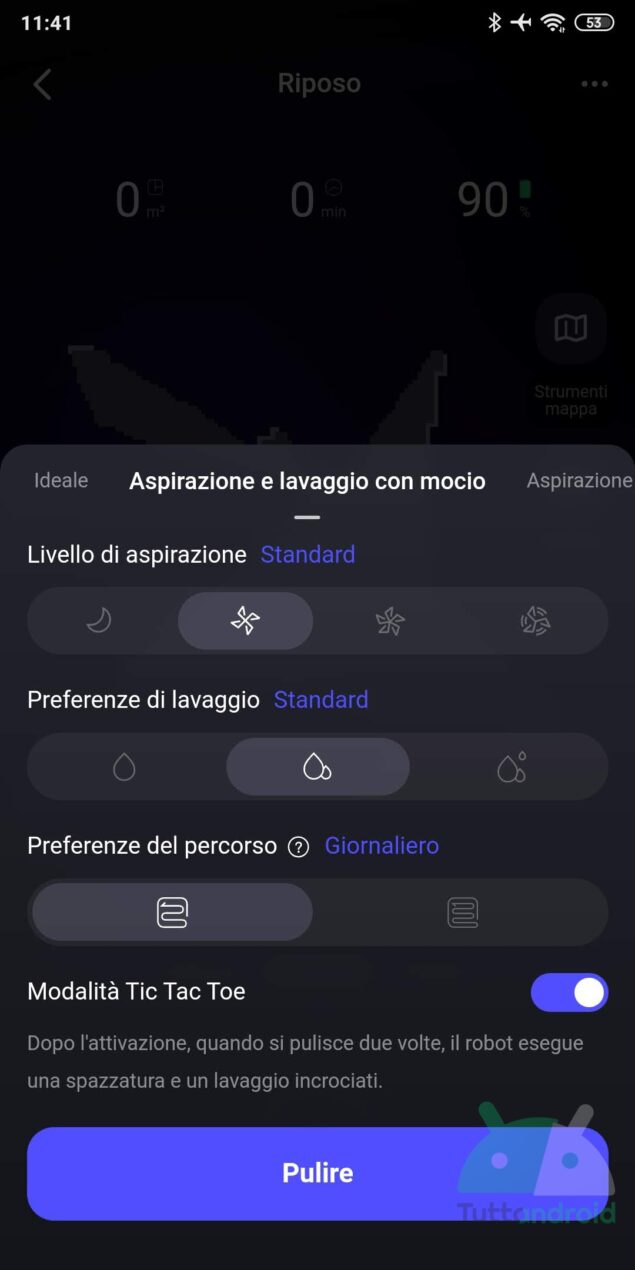Switch to the Ideale tab
635x1270 pixels.
(61, 481)
